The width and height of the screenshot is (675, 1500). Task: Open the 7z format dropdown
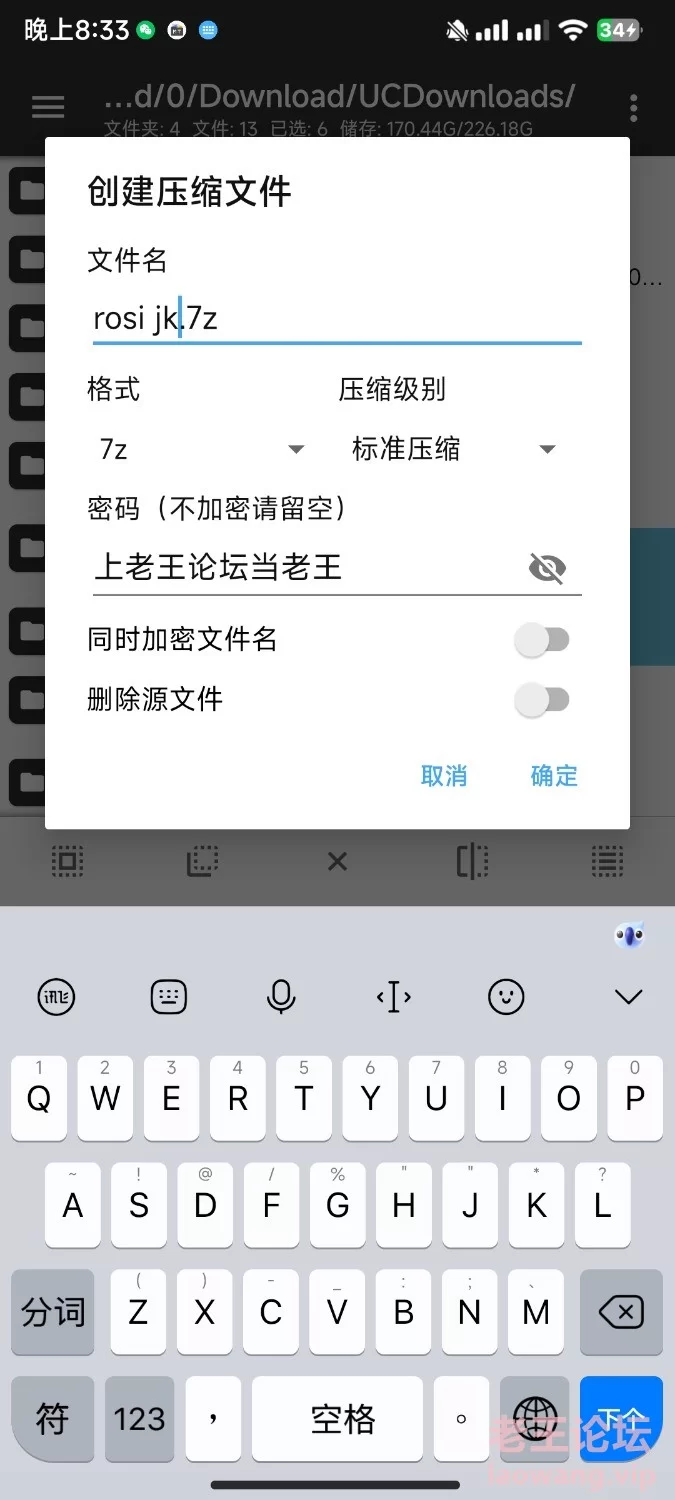click(x=201, y=450)
